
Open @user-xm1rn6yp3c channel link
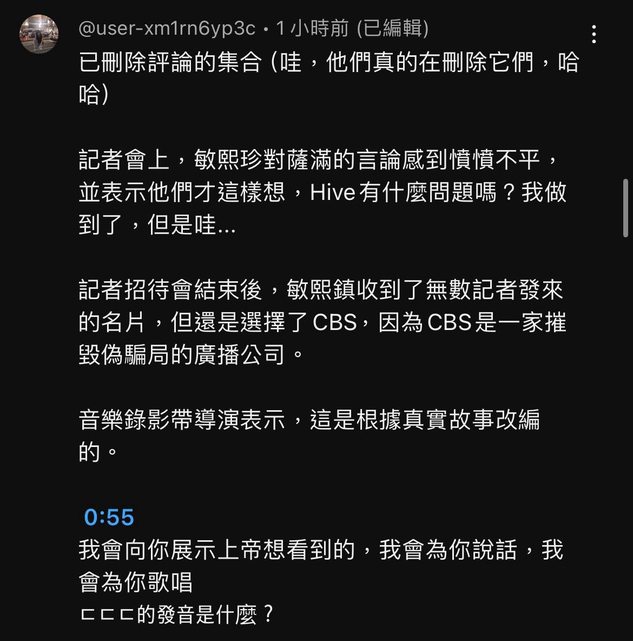click(166, 28)
